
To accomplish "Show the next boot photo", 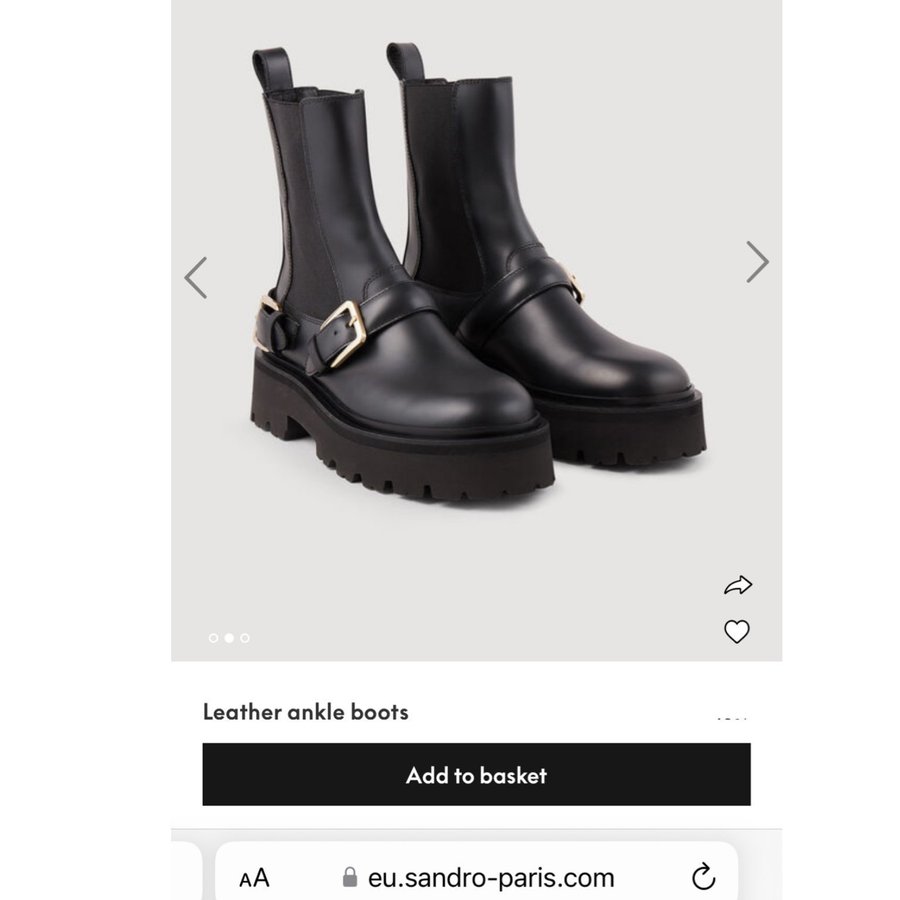I will click(x=757, y=262).
